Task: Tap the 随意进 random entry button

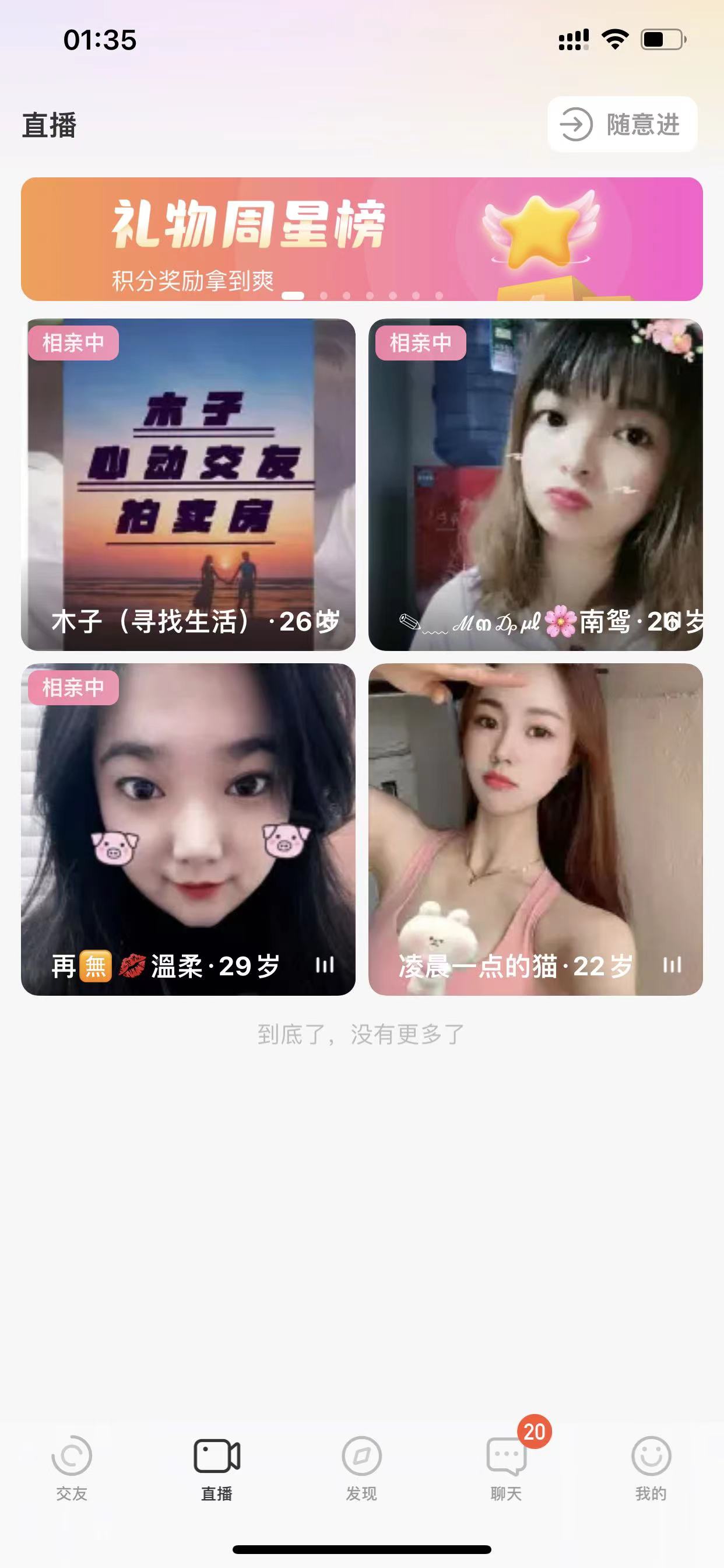Action: tap(622, 124)
